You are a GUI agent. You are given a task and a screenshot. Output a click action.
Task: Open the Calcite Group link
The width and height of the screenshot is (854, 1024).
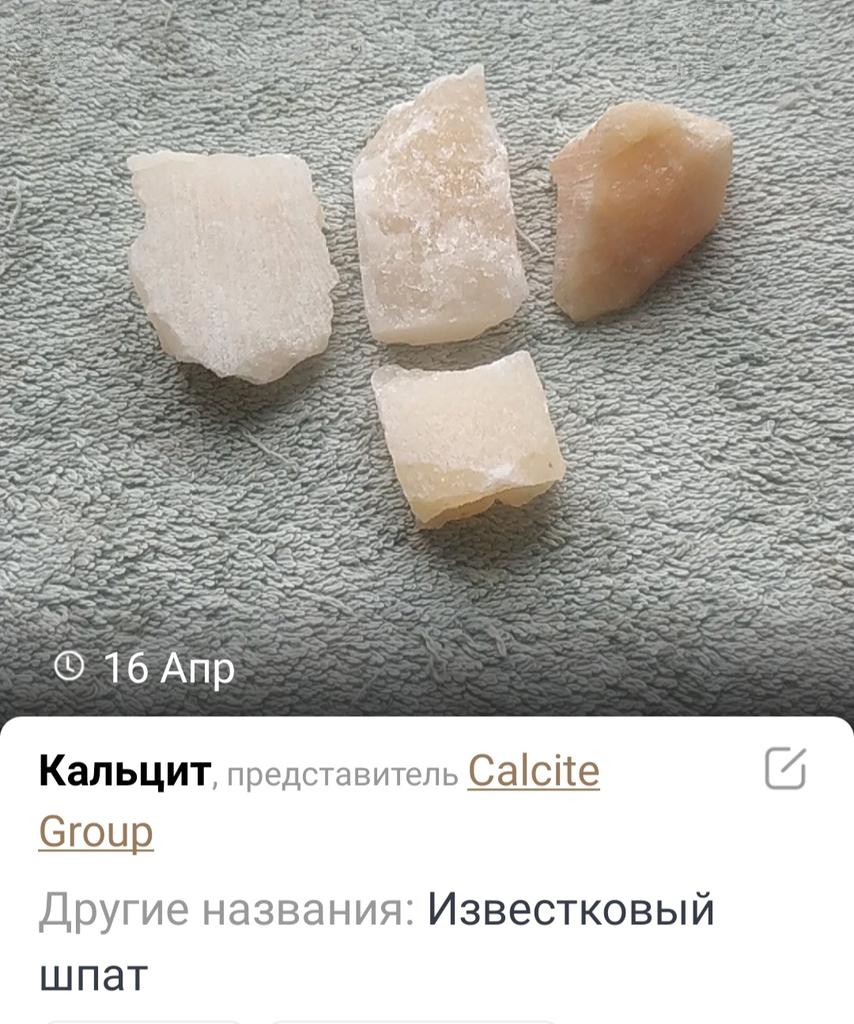(533, 772)
